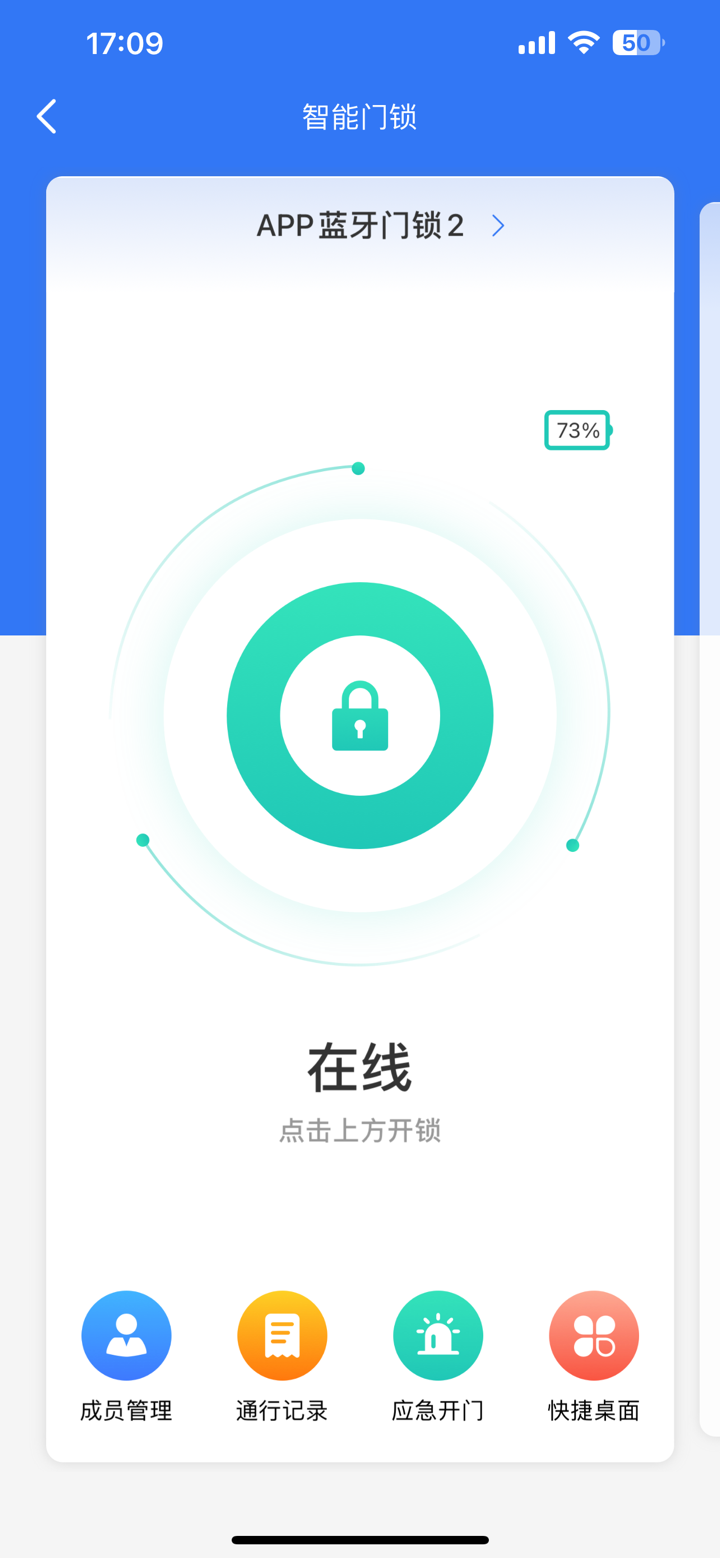Tap the back arrow to exit
The width and height of the screenshot is (720, 1558).
click(x=45, y=115)
